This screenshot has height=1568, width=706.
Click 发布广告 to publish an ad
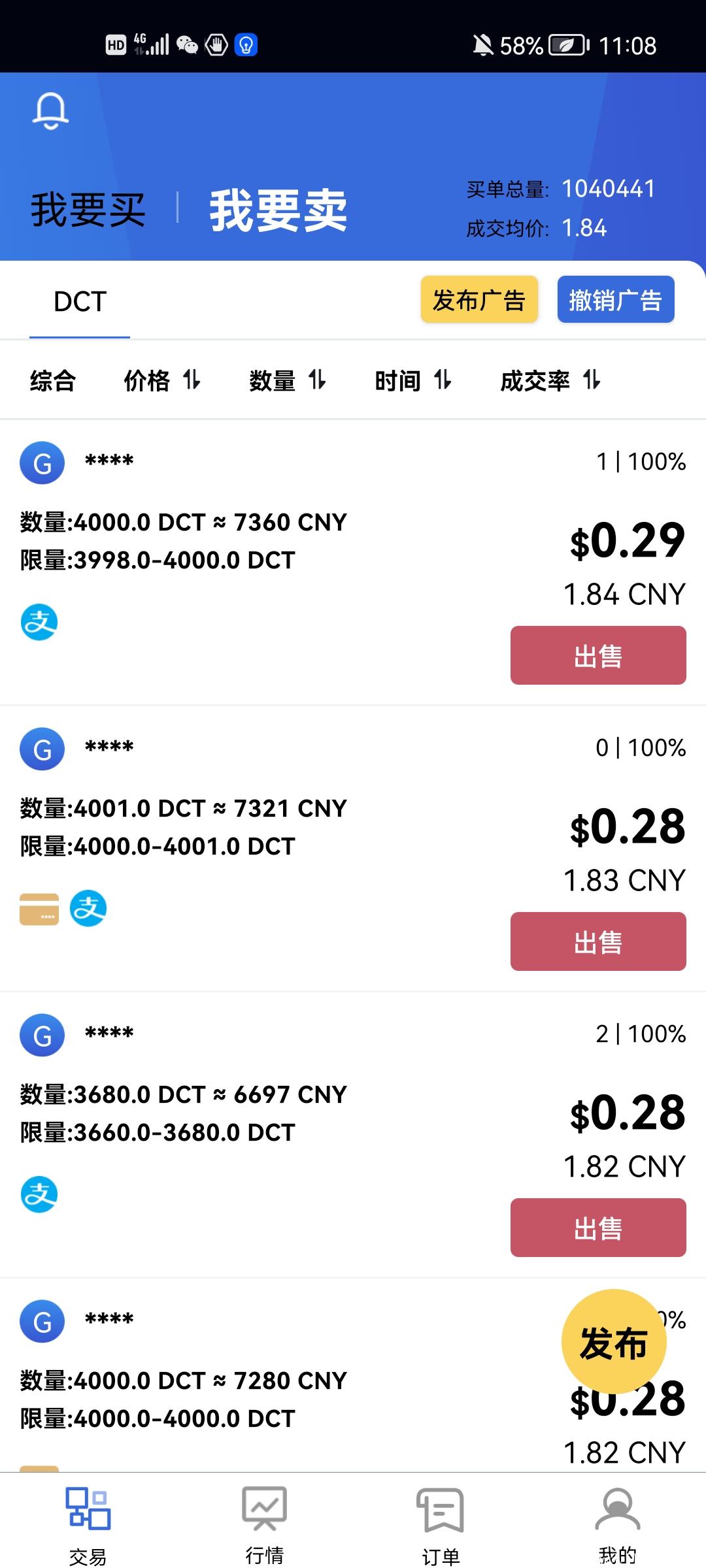[x=479, y=299]
